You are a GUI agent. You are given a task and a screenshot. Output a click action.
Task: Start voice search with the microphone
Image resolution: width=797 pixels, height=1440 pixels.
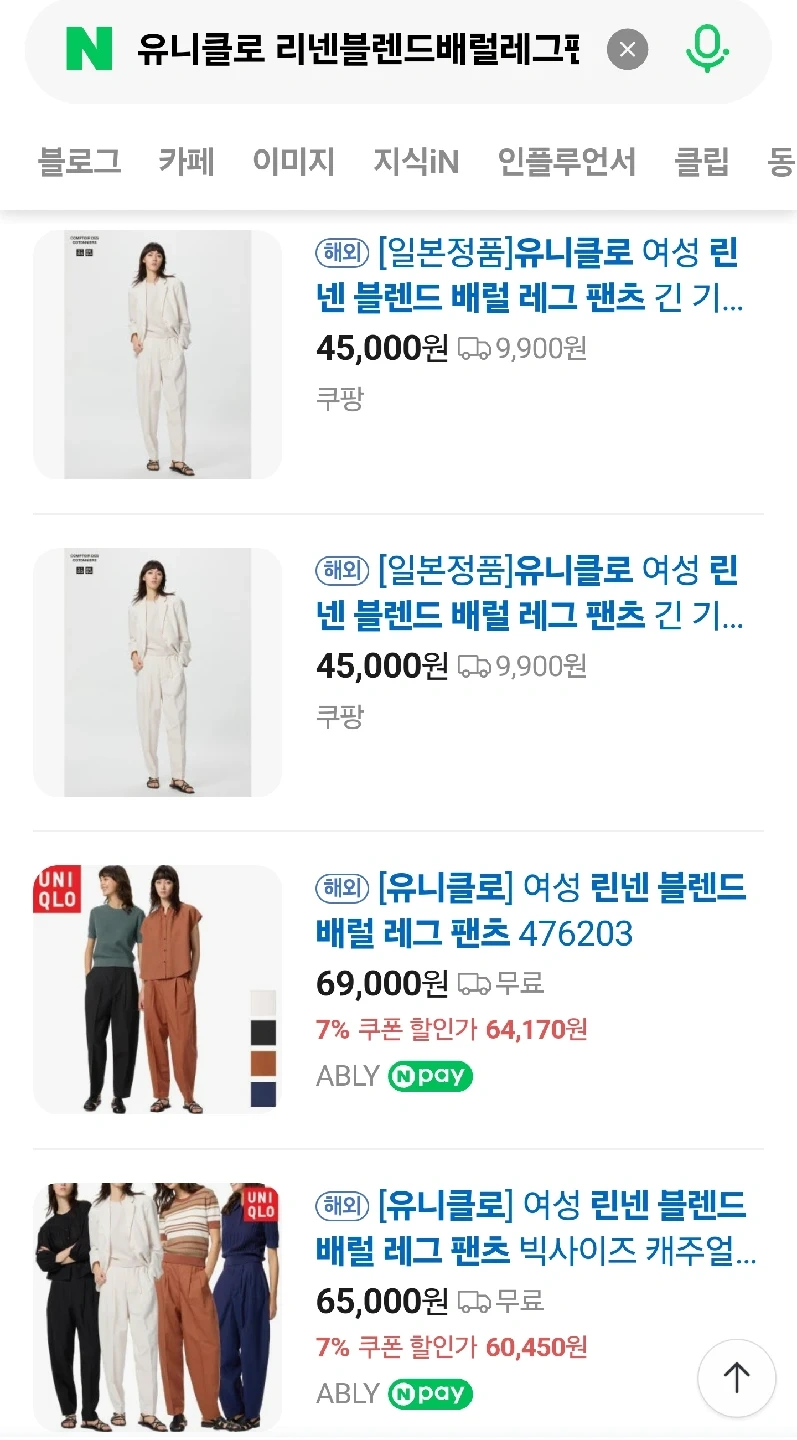[708, 49]
